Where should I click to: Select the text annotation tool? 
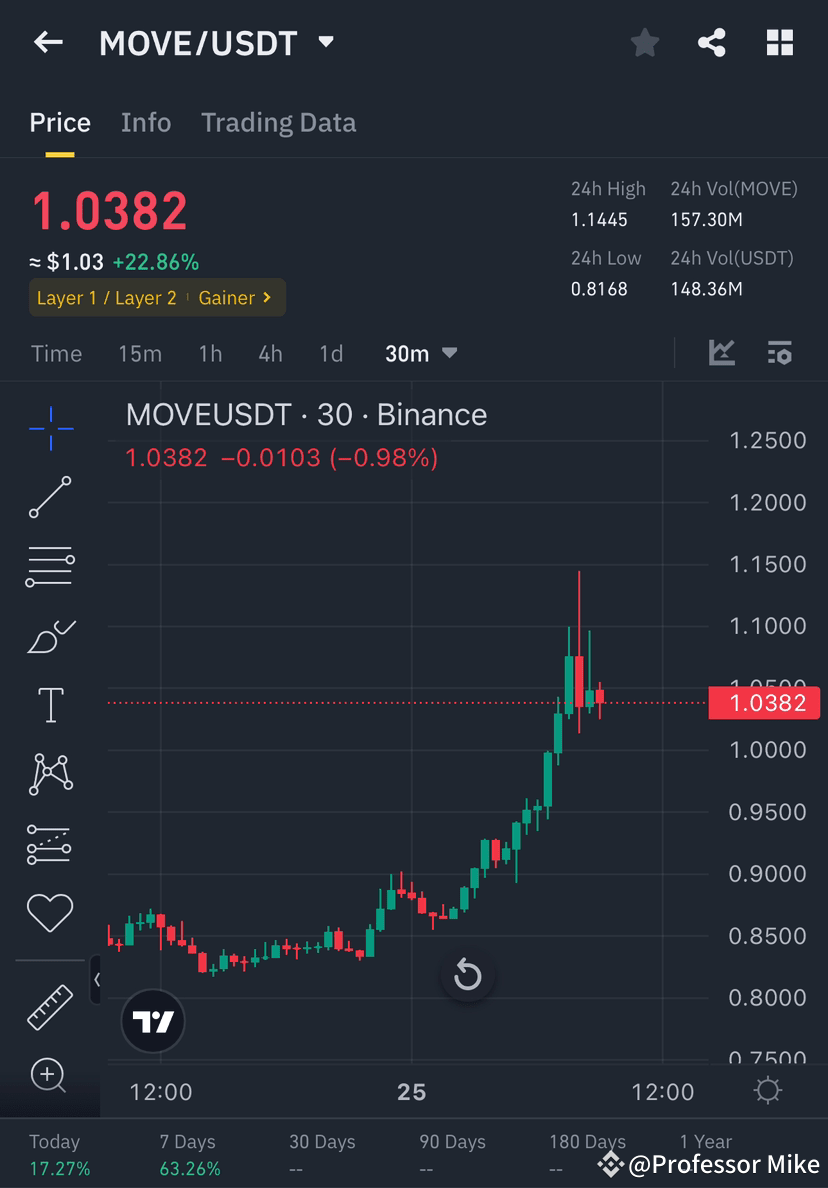point(50,703)
